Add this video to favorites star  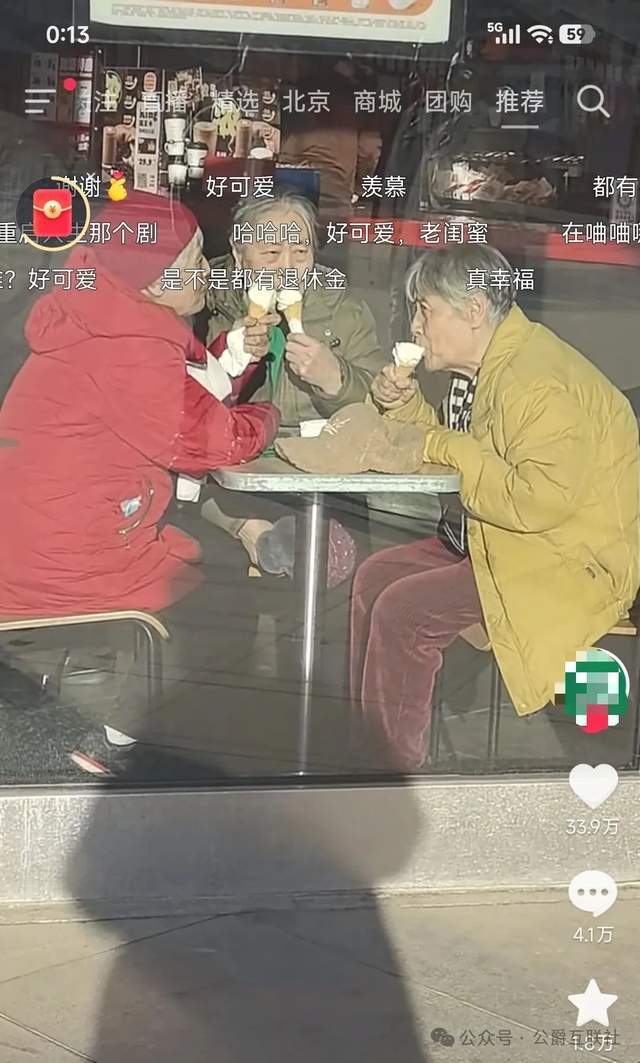(593, 1003)
